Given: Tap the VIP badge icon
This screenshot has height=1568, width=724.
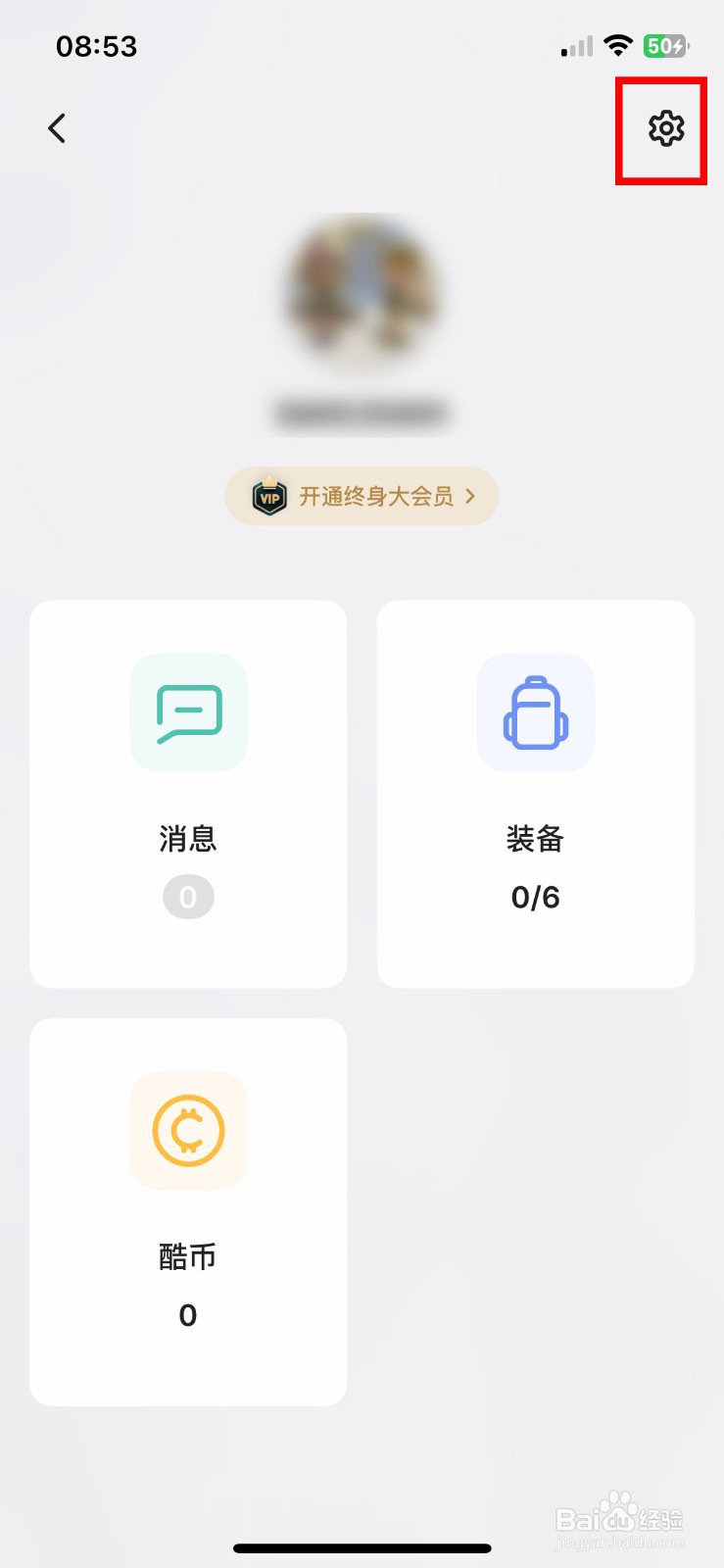Looking at the screenshot, I should (x=267, y=496).
